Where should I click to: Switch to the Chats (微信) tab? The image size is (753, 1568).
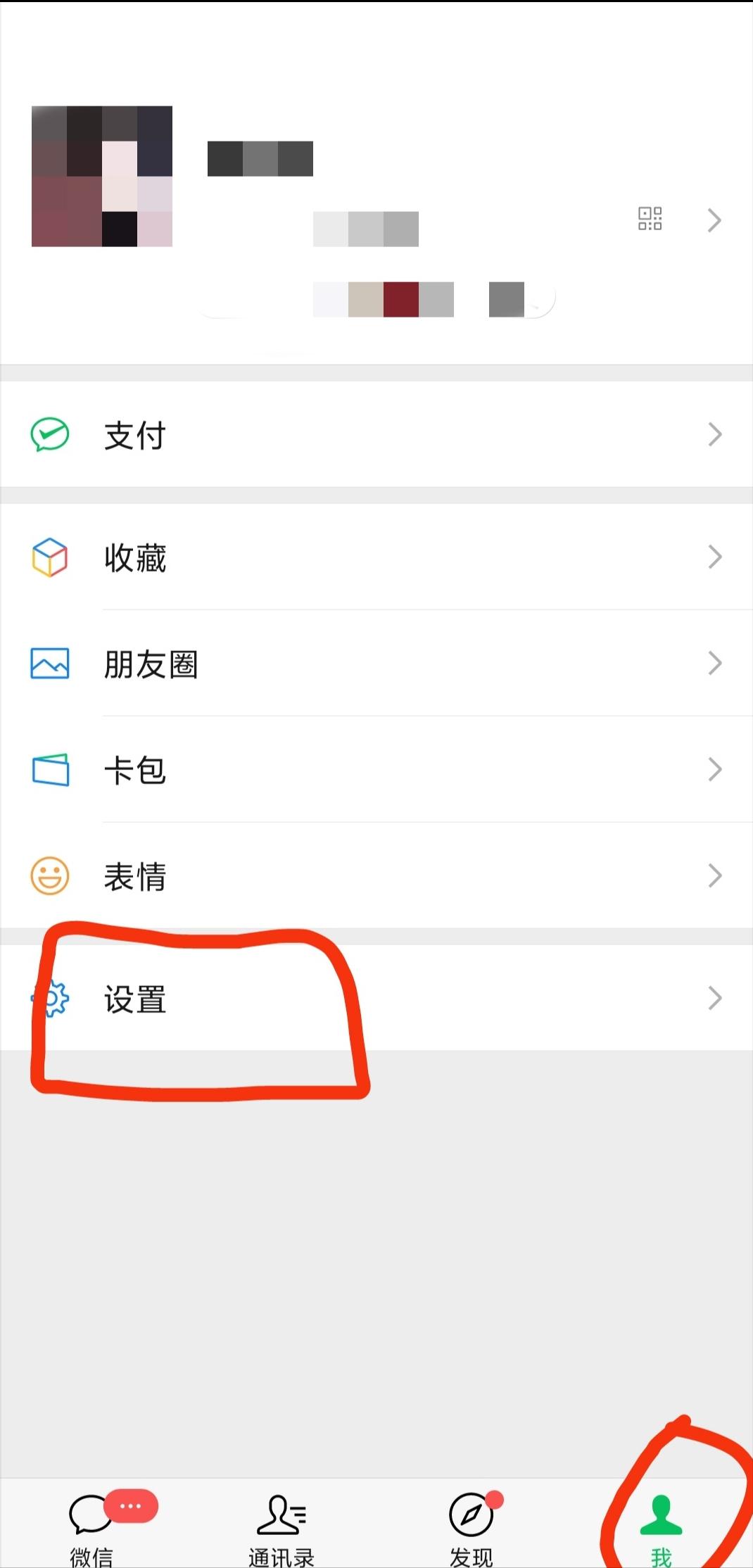coord(91,1520)
